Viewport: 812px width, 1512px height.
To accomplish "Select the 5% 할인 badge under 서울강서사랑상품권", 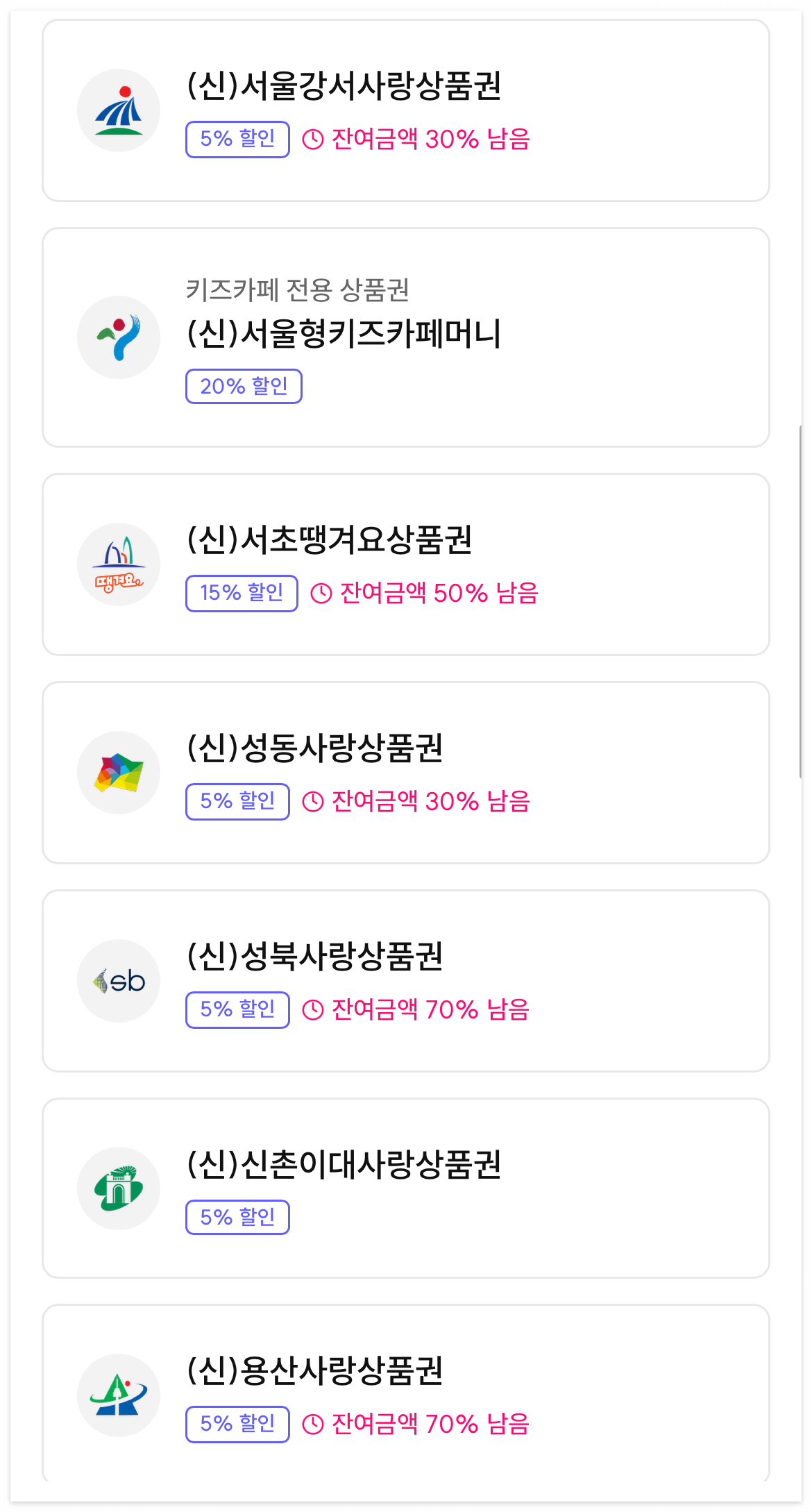I will pyautogui.click(x=237, y=139).
